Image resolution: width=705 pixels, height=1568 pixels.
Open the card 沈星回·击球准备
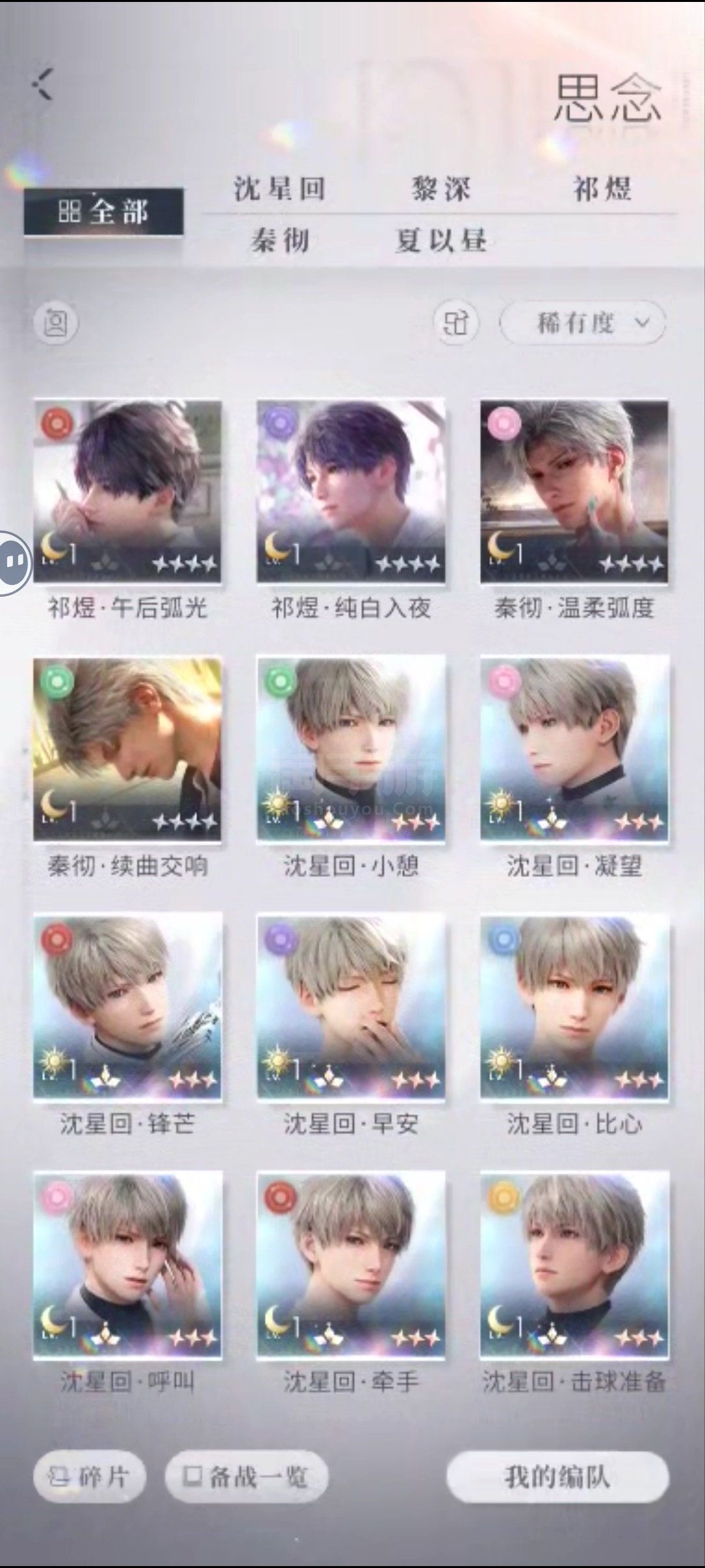[574, 1264]
